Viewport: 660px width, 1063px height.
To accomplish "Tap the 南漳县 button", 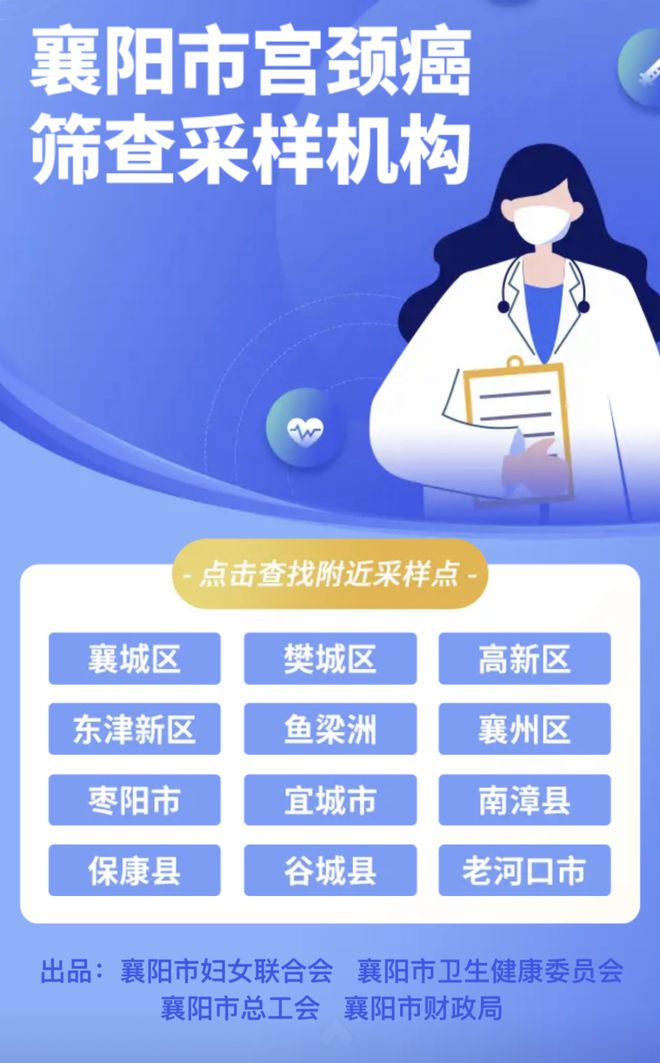I will 524,800.
